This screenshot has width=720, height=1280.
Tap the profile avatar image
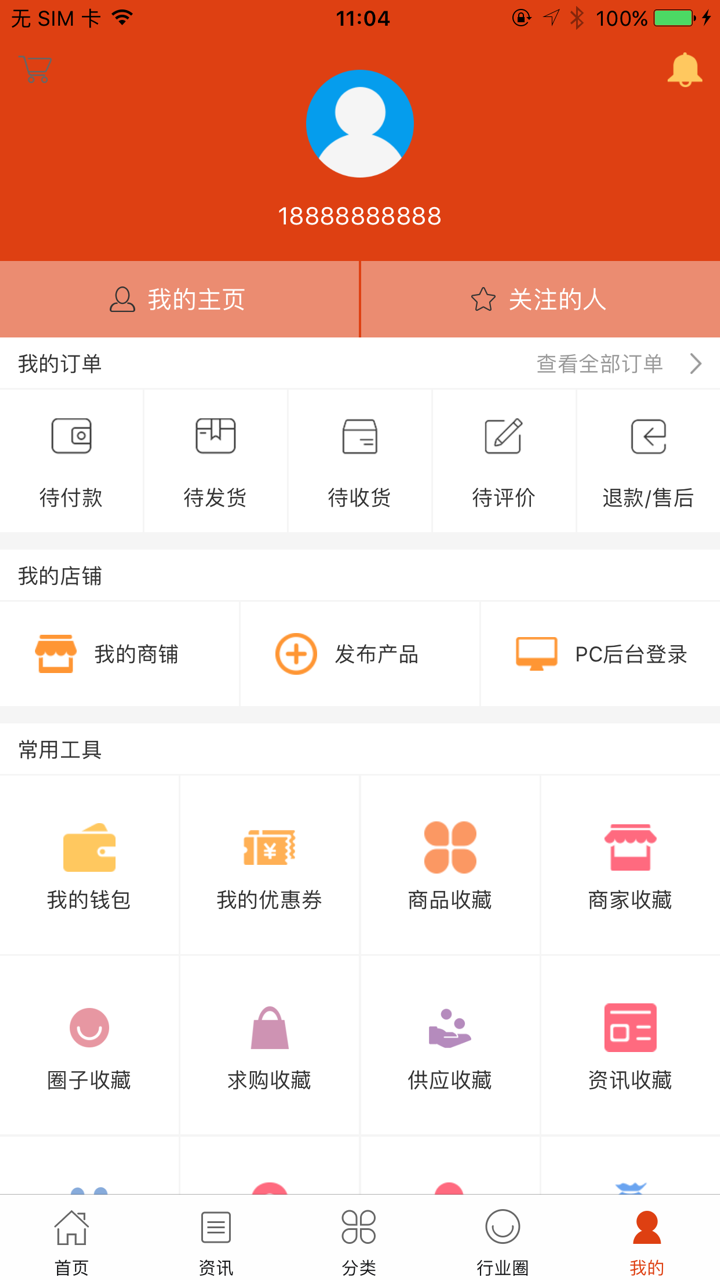[360, 123]
